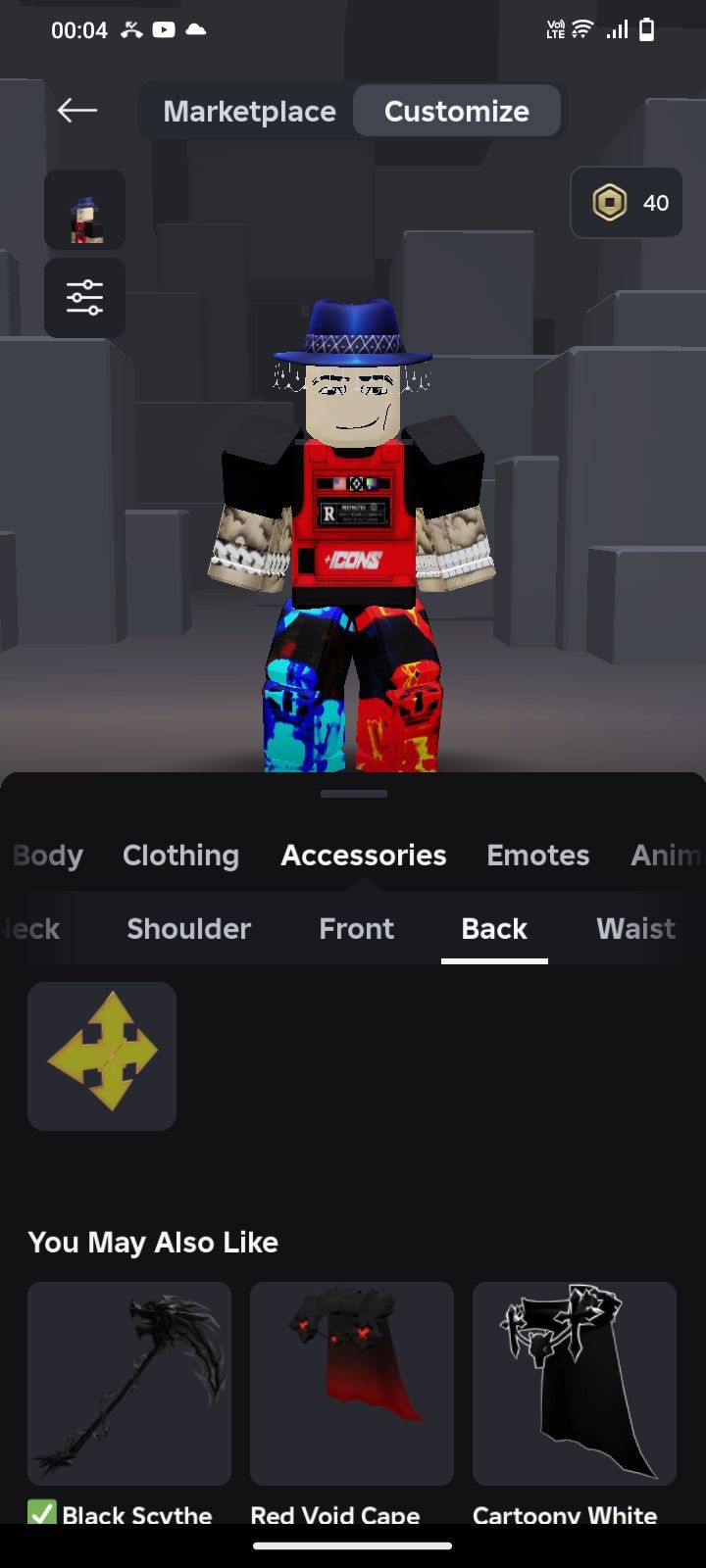Open the Cartoony White cape item
Viewport: 706px width, 1568px height.
coord(575,1384)
